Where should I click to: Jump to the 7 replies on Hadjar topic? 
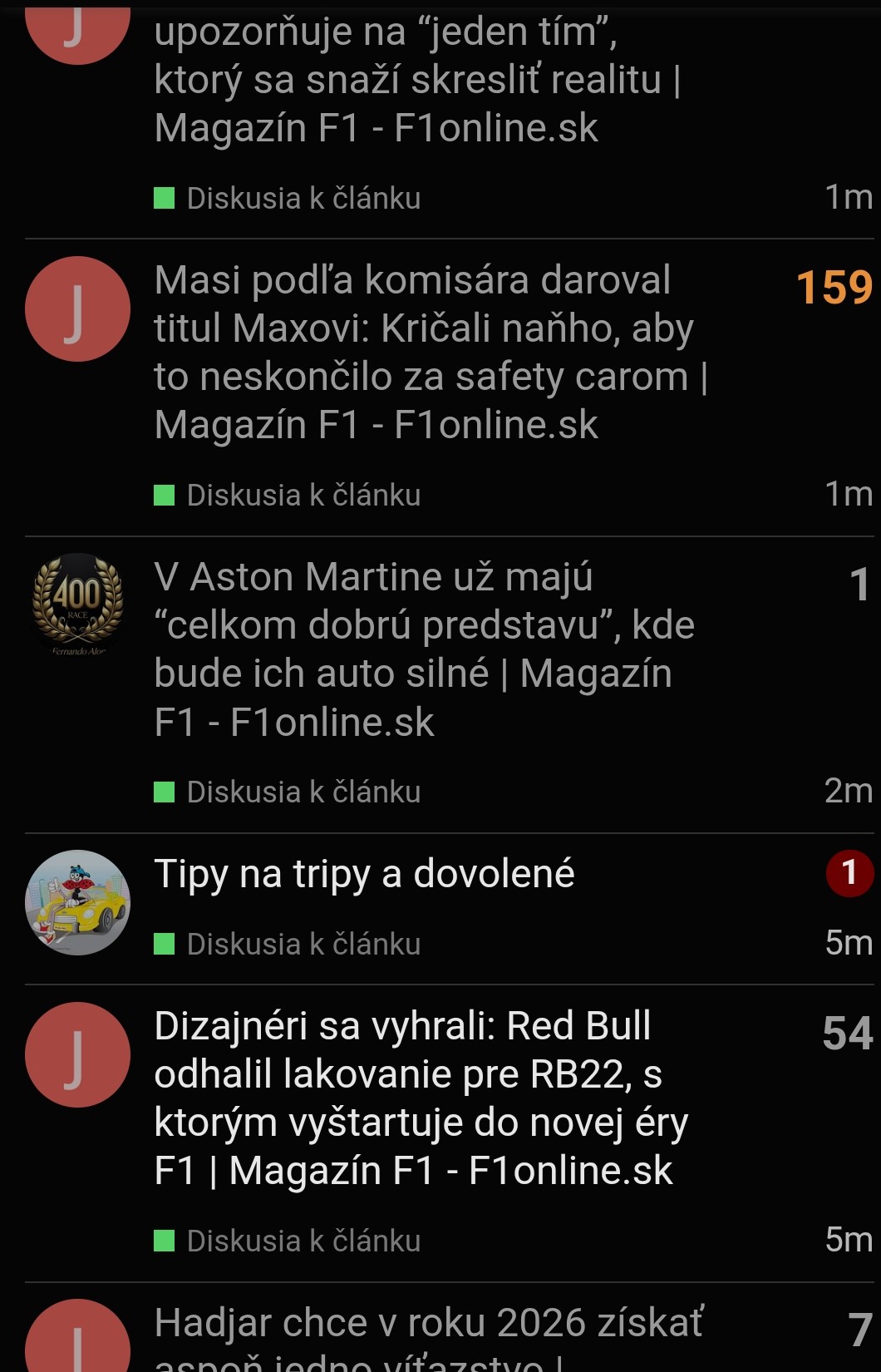859,1330
